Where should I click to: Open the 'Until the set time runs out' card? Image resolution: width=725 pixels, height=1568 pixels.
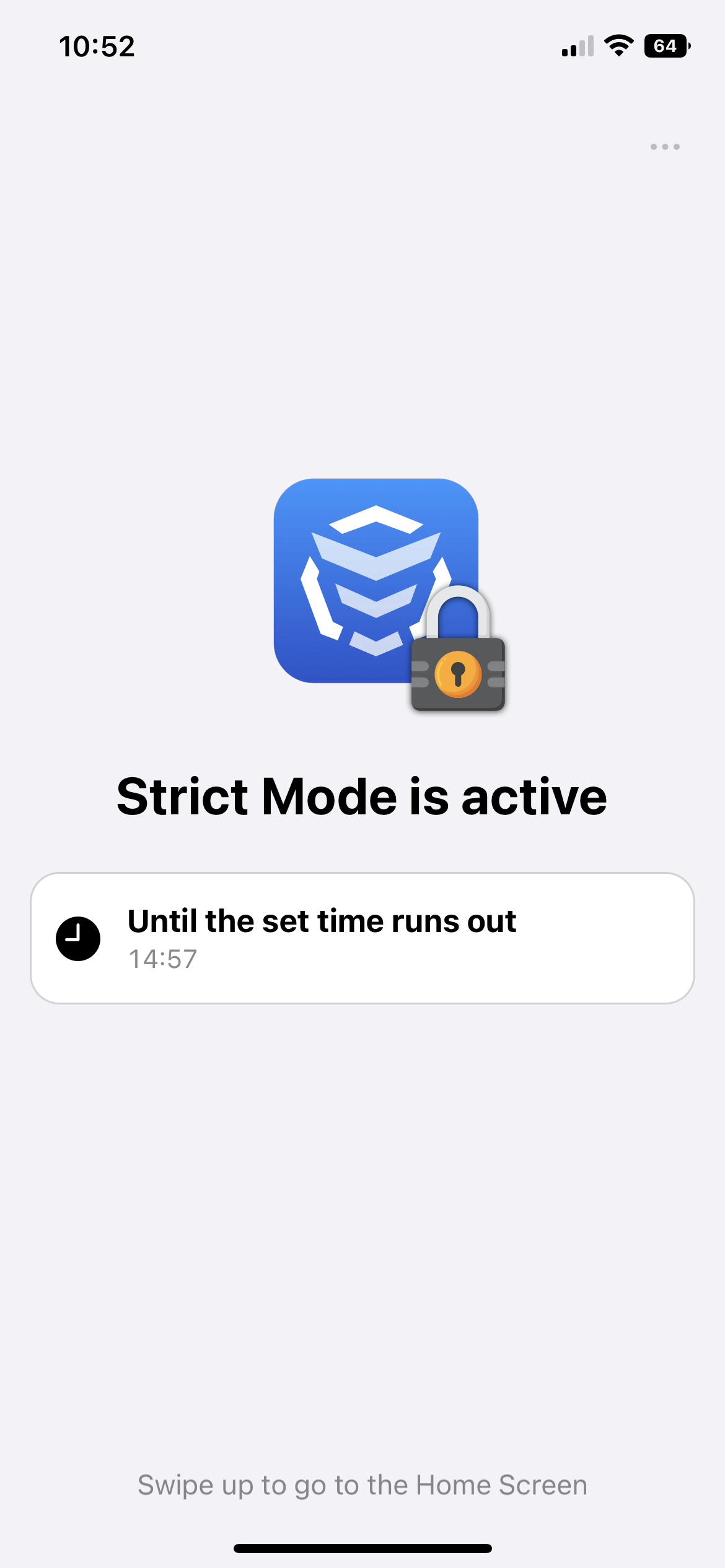362,938
